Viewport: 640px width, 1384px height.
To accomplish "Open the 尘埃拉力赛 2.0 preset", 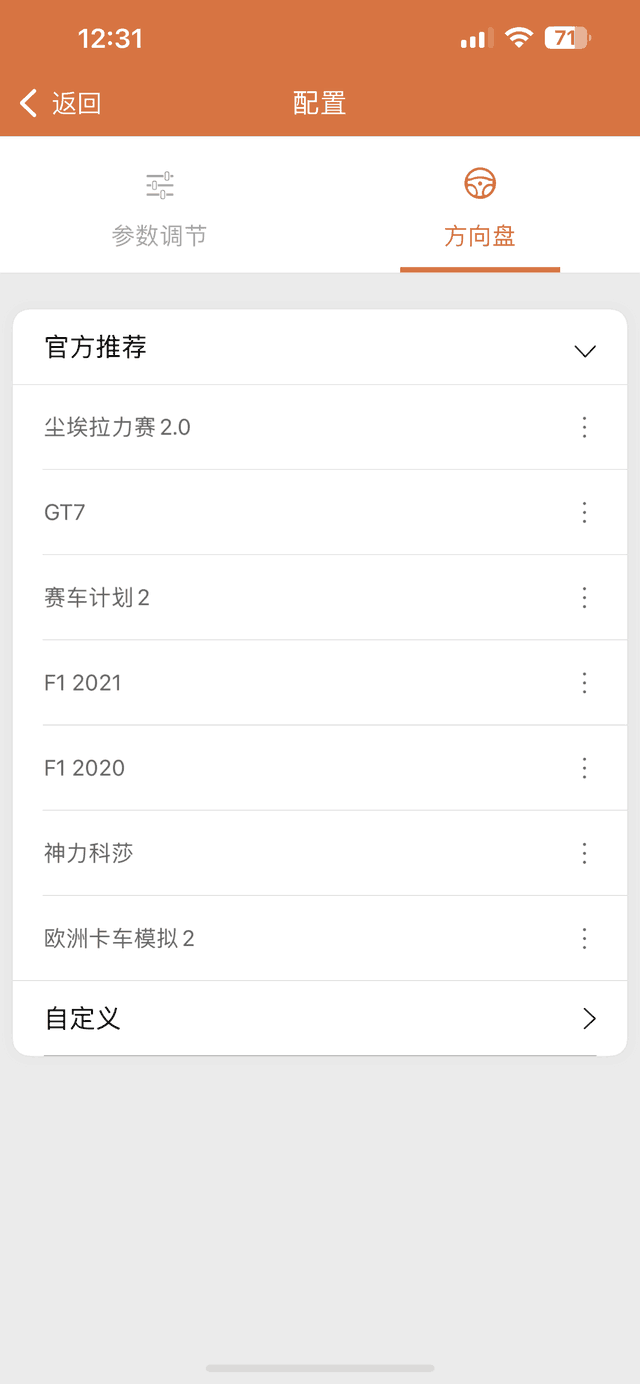I will [x=118, y=427].
